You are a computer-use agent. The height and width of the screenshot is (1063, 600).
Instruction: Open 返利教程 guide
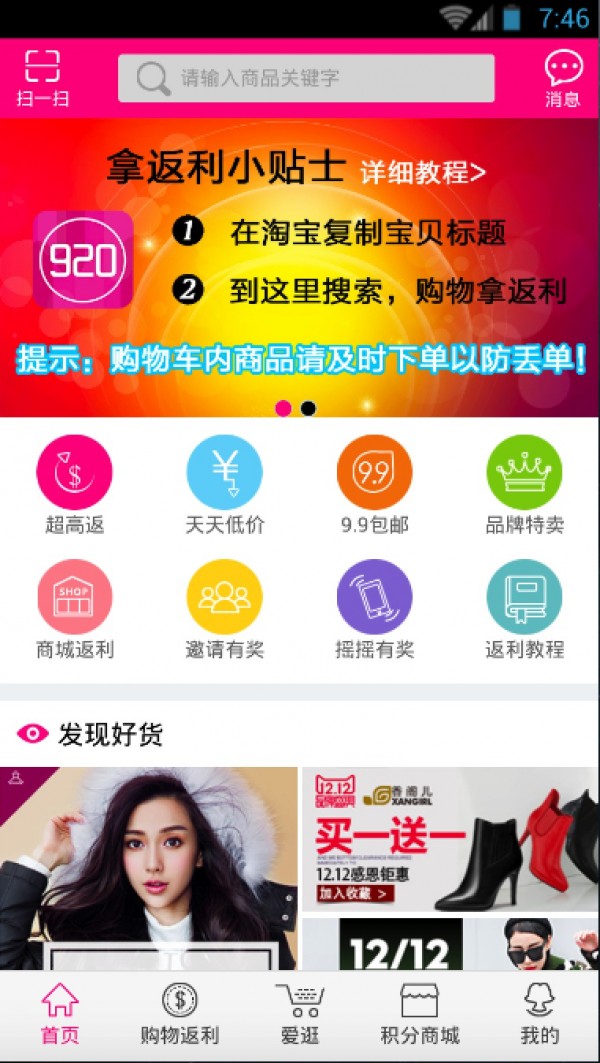click(x=525, y=608)
